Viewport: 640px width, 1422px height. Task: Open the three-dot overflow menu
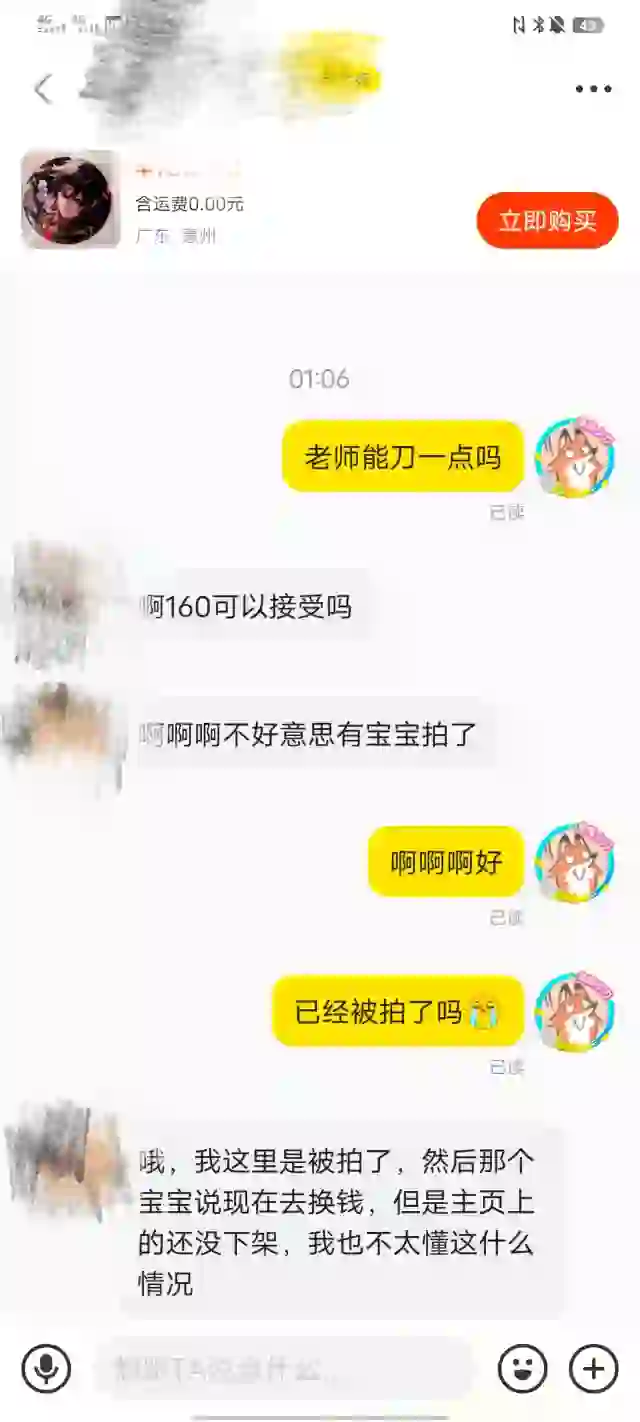point(592,89)
